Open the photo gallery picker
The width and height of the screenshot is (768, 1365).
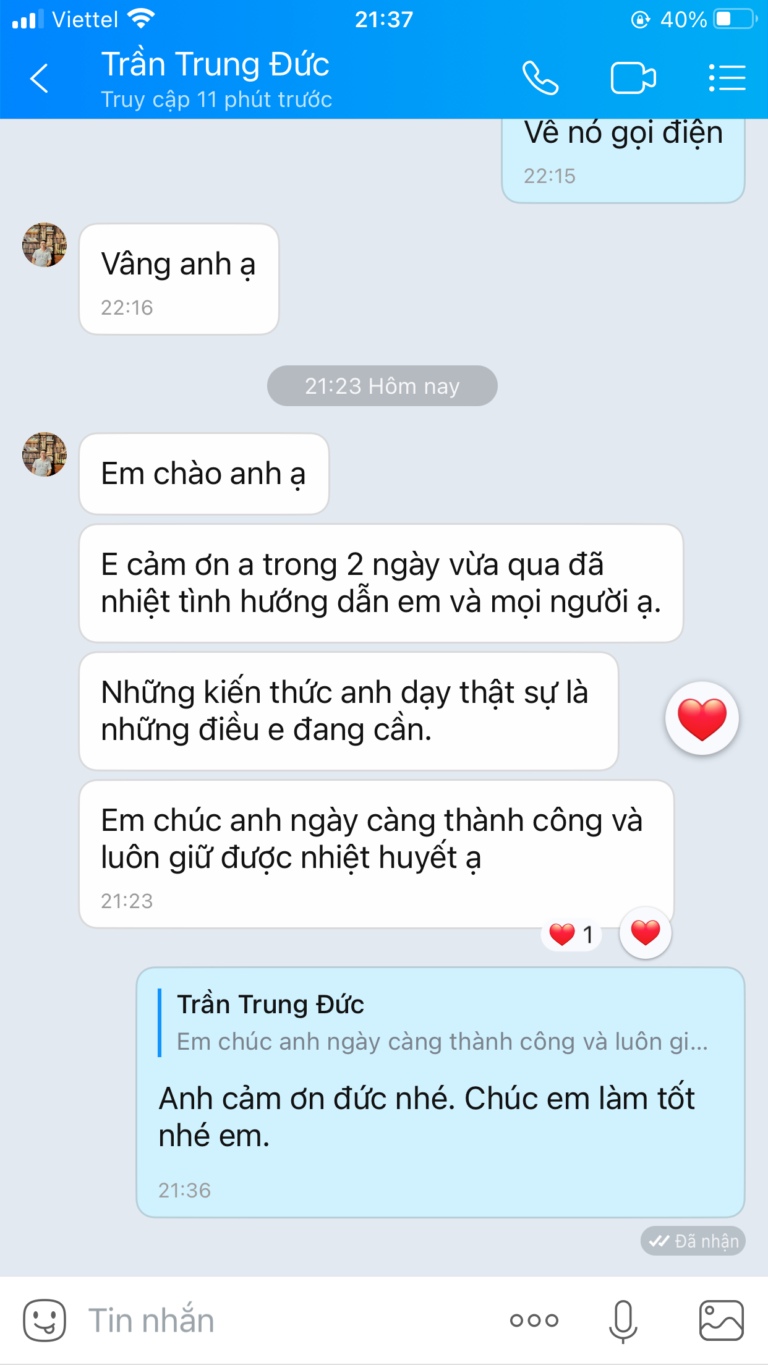[721, 1320]
